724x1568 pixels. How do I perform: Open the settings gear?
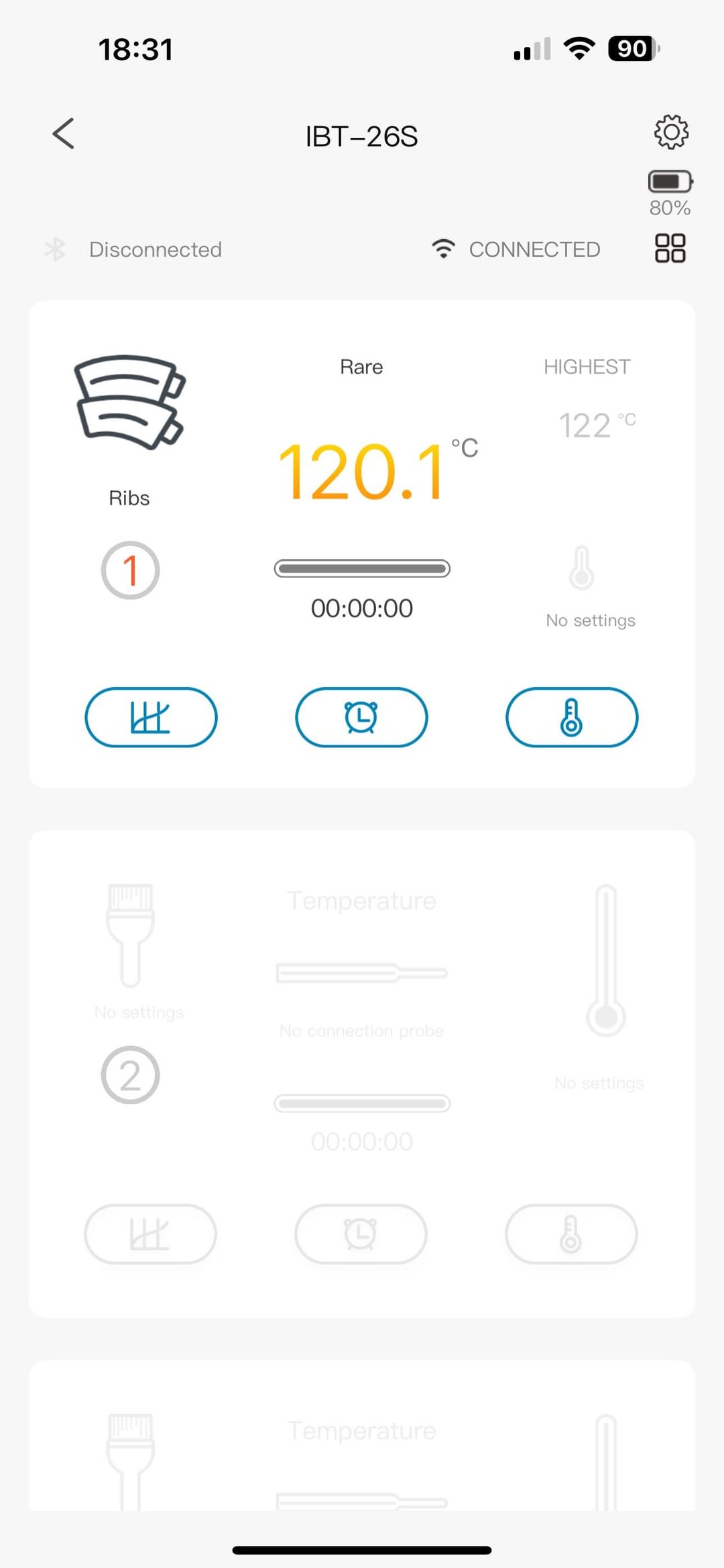pyautogui.click(x=670, y=132)
